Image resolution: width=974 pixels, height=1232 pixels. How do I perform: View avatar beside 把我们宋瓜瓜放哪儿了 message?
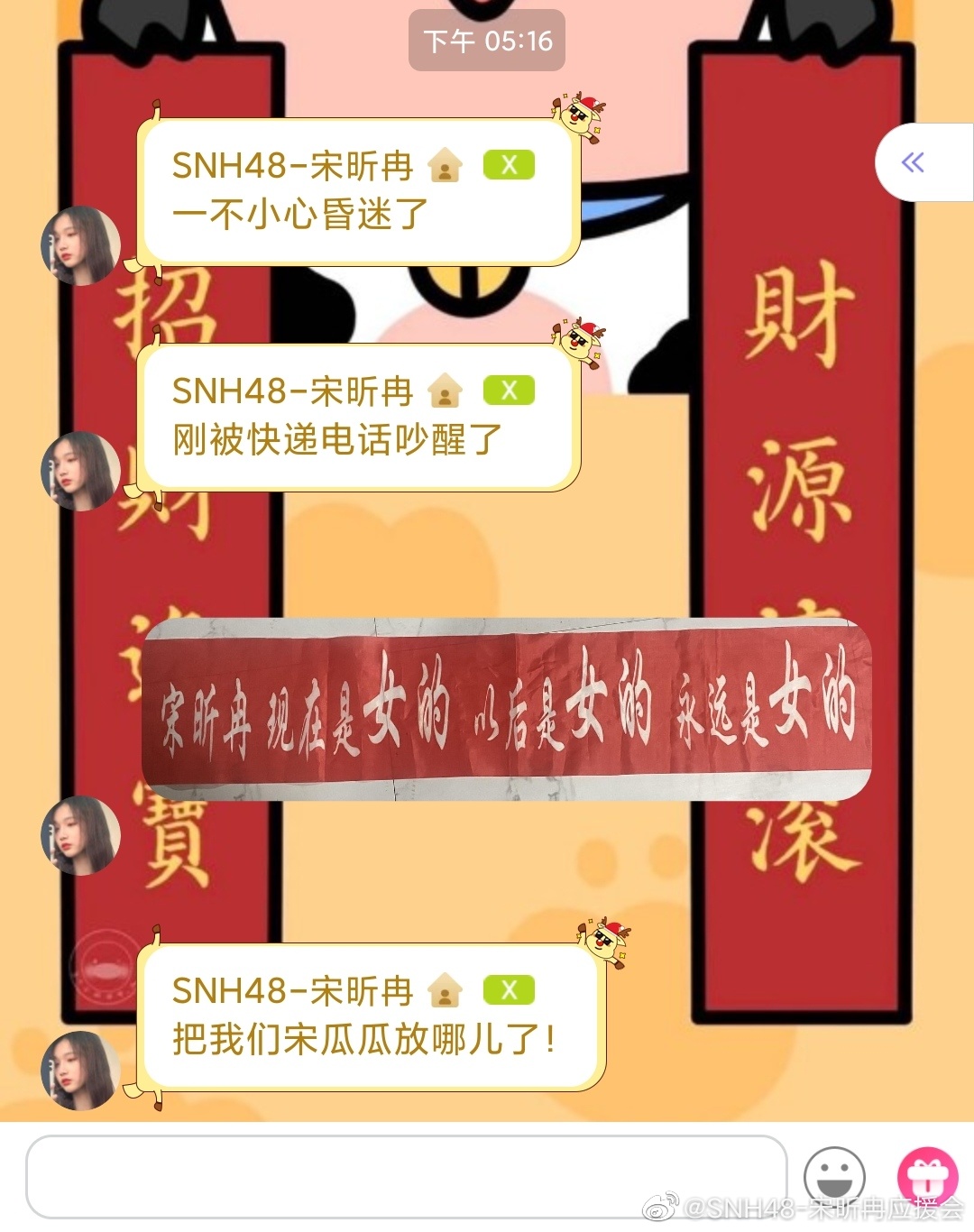[x=80, y=1070]
